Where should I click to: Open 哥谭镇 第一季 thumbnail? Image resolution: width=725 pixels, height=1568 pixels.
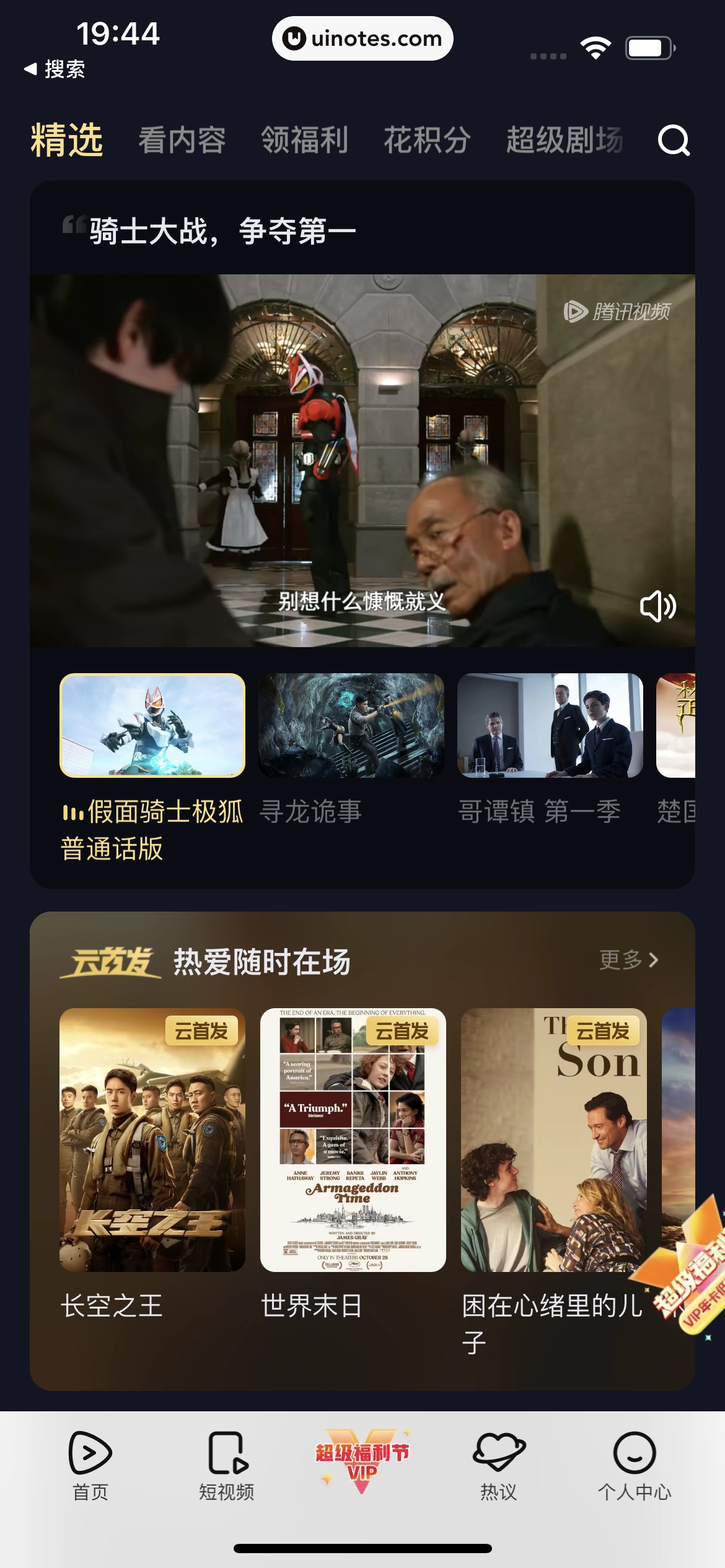[x=550, y=725]
